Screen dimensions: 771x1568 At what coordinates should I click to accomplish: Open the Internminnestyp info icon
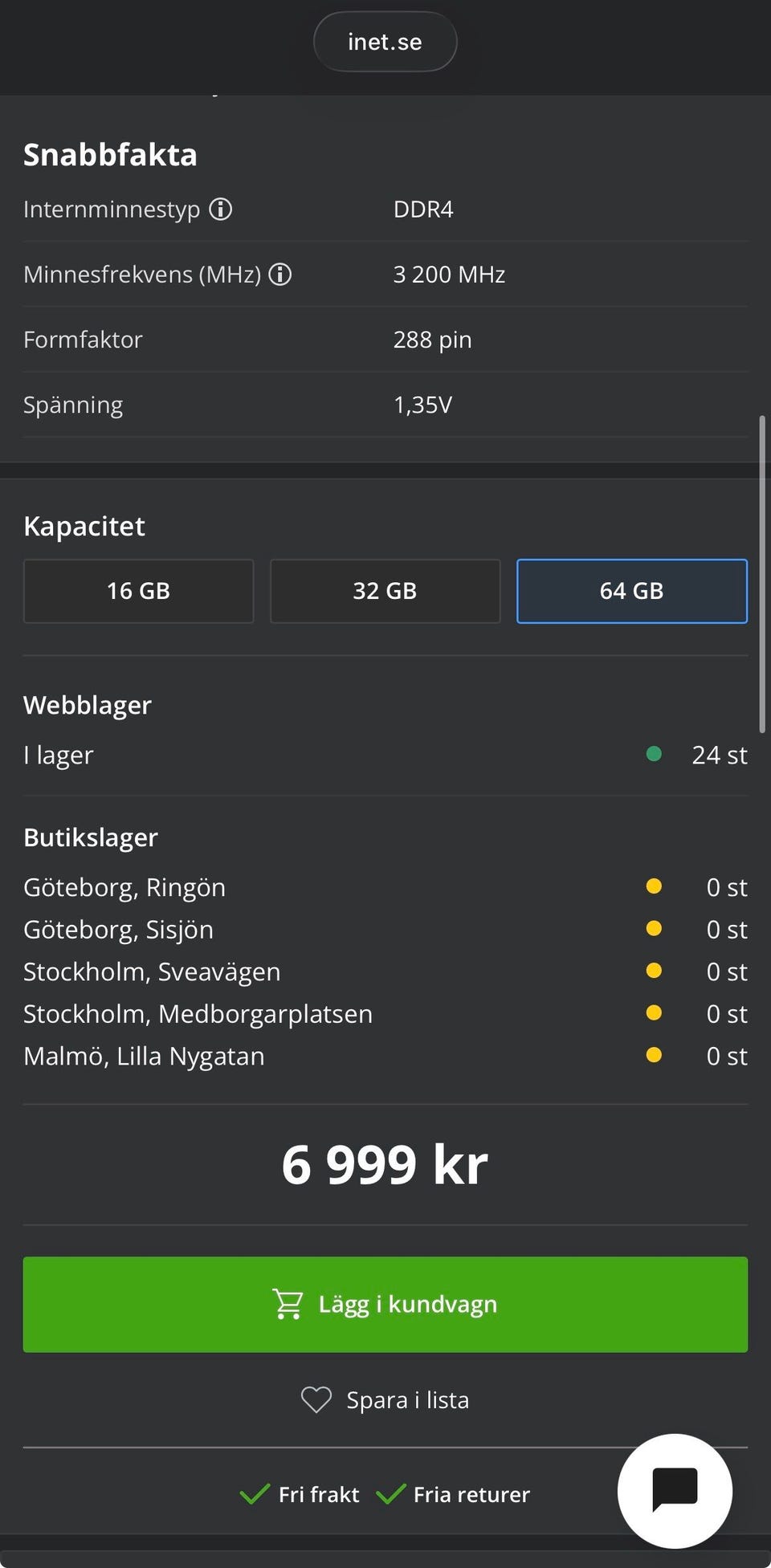coord(219,209)
